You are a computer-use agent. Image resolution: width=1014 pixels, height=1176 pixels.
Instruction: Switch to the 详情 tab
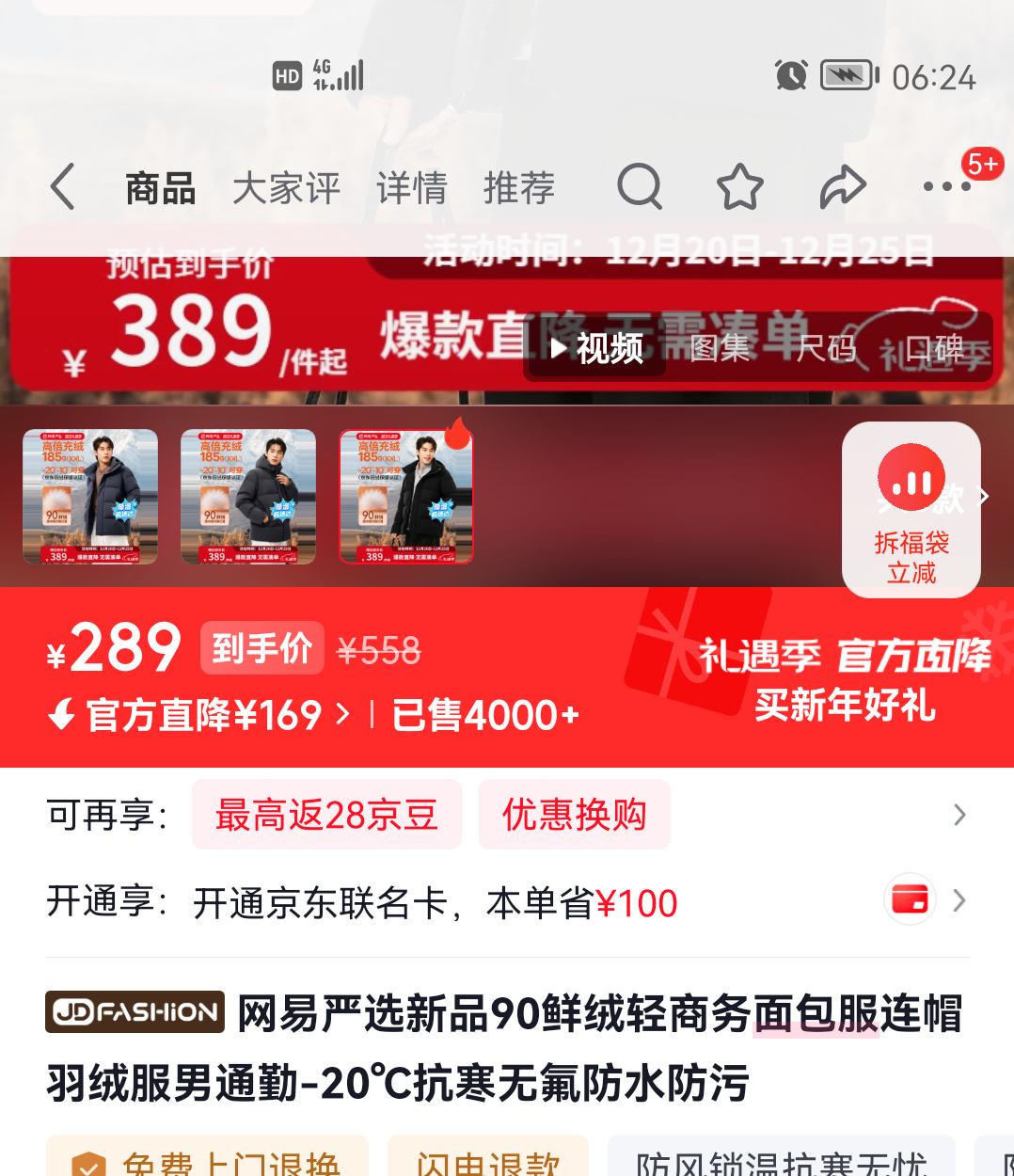[x=411, y=186]
